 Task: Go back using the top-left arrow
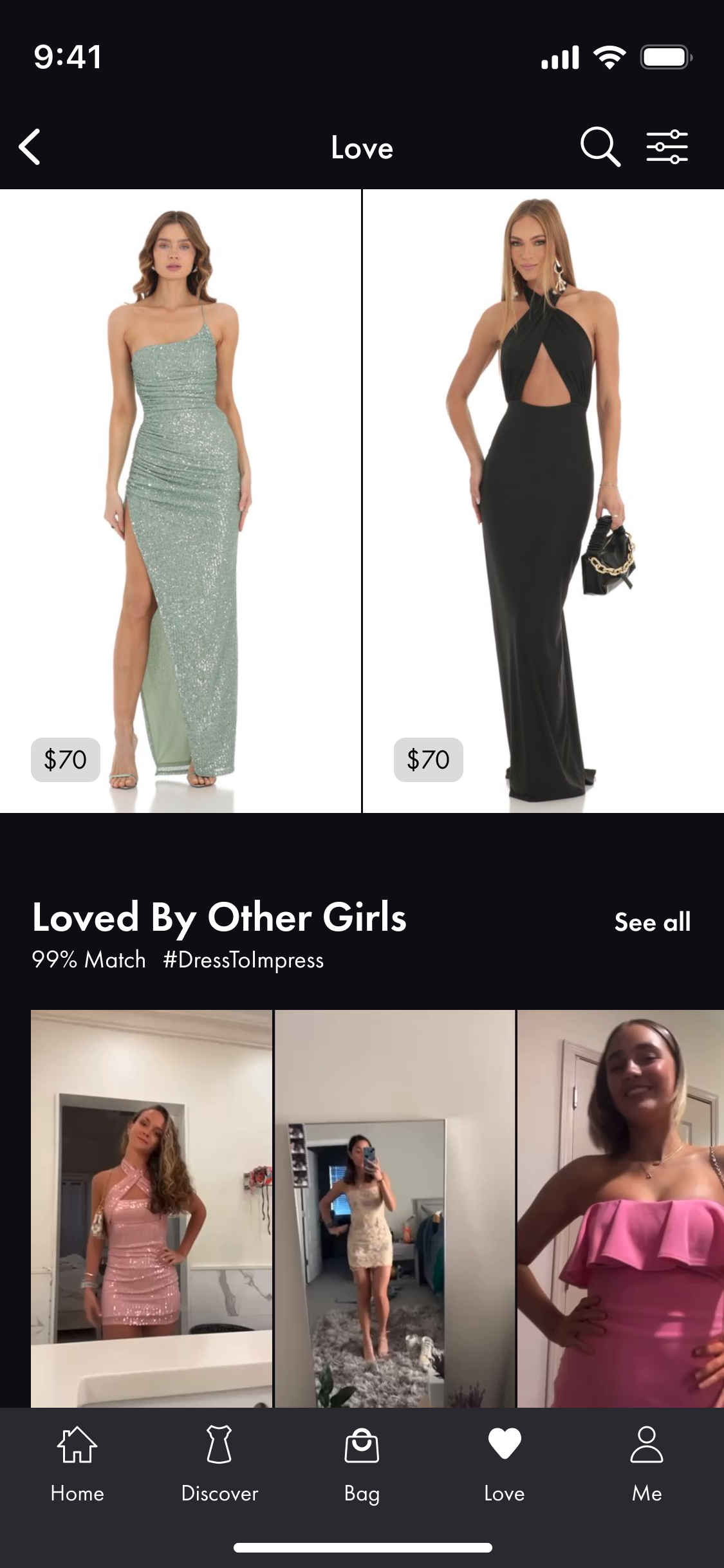30,147
